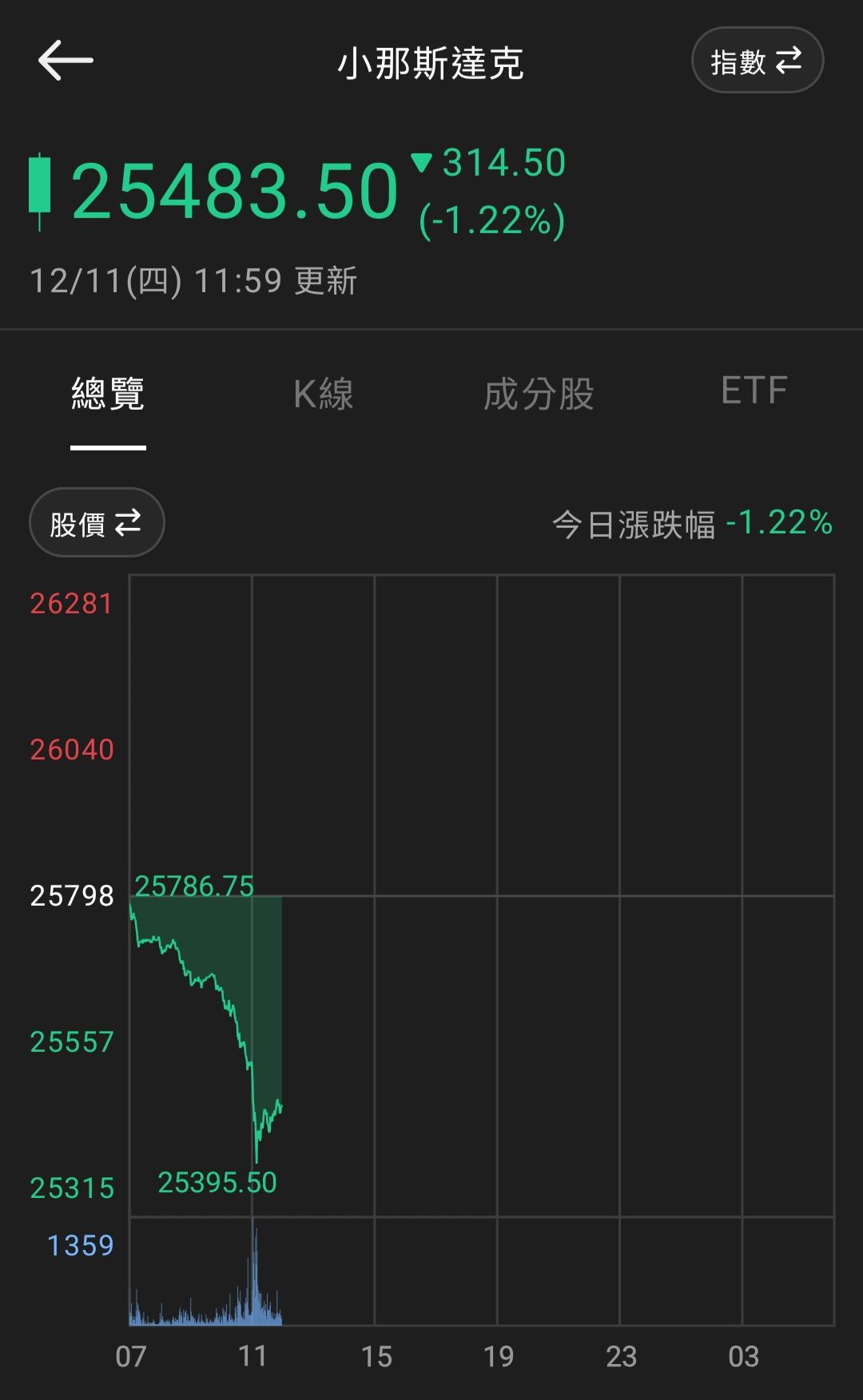This screenshot has height=1400, width=863.
Task: Click the back arrow to return
Action: pos(67,60)
